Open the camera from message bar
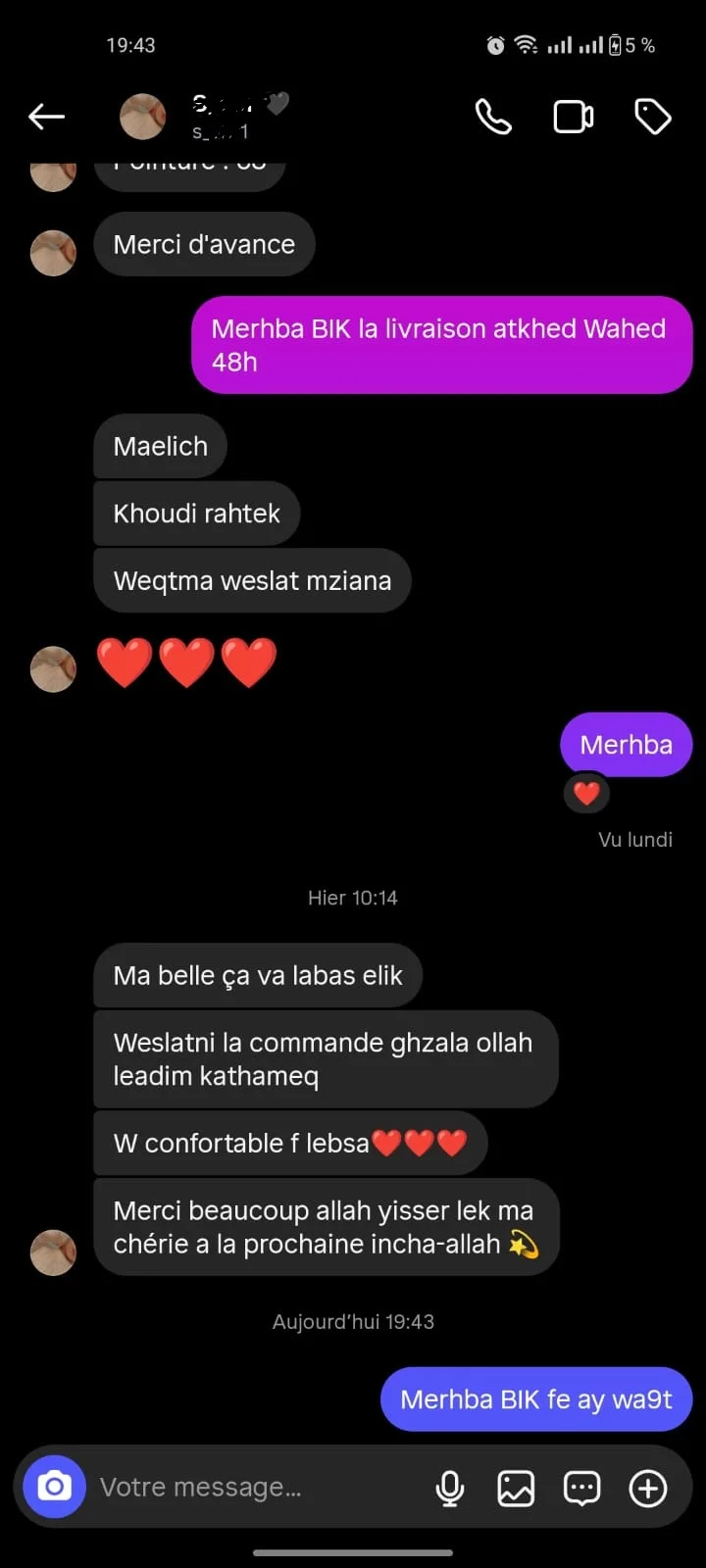 tap(55, 1487)
